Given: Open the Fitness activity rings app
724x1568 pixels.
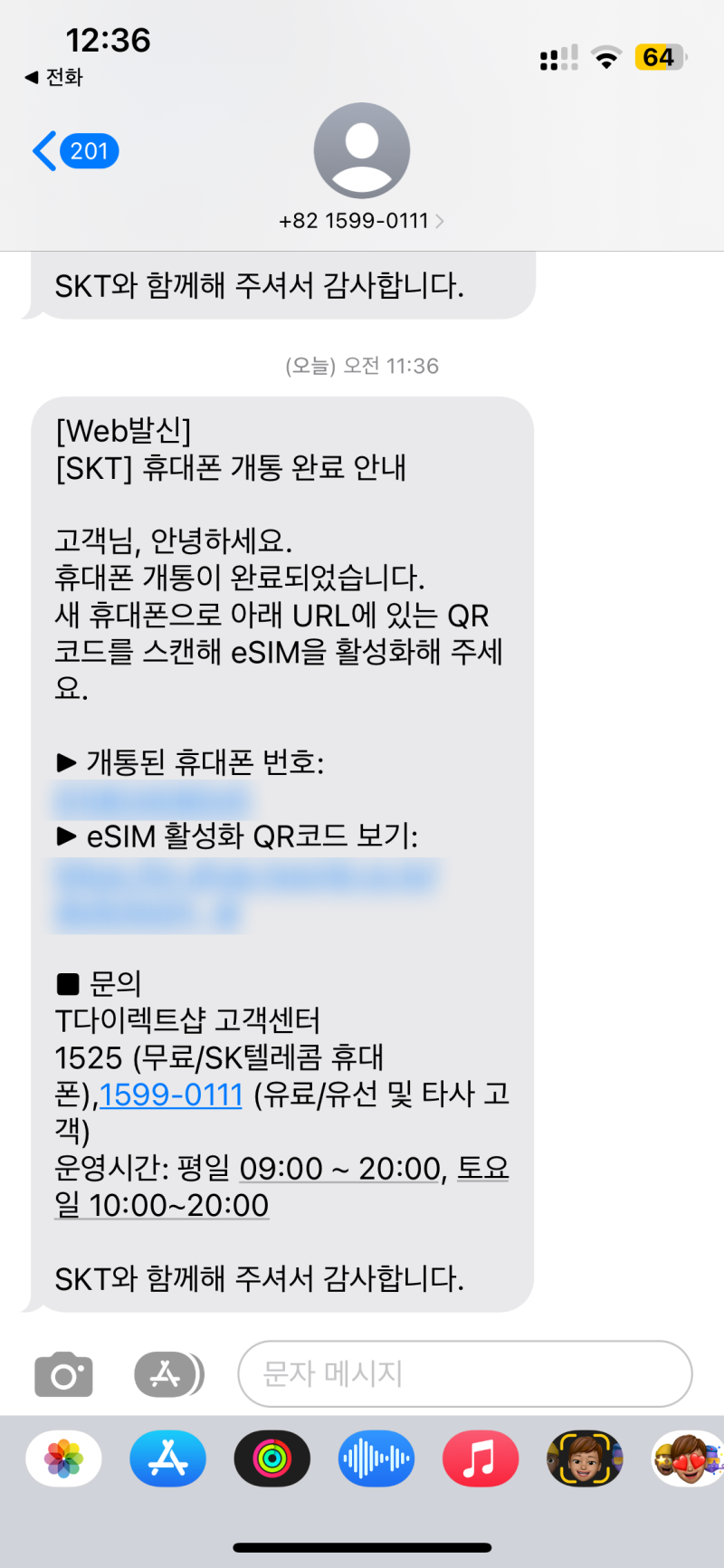Looking at the screenshot, I should (271, 1458).
